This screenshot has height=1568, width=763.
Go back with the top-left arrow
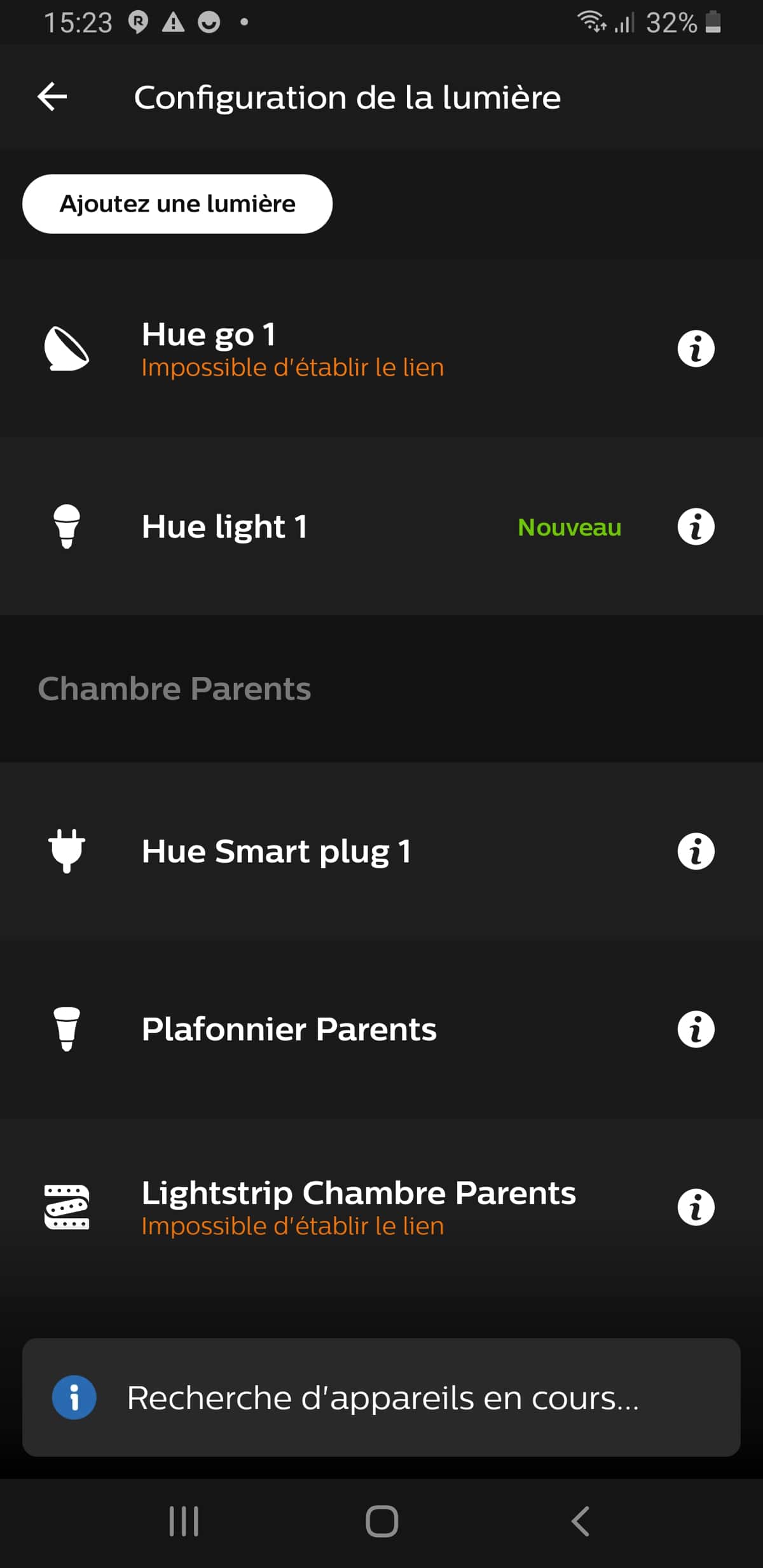point(52,97)
